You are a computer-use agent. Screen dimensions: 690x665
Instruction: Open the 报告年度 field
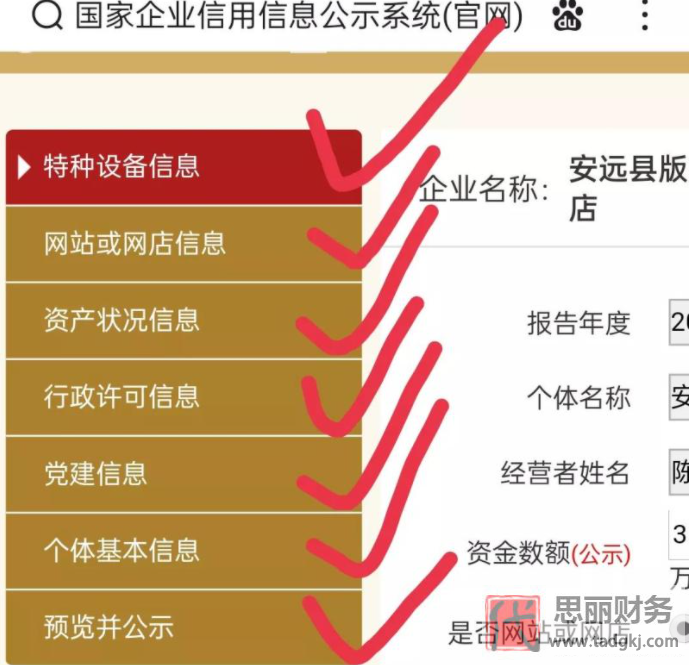[679, 322]
